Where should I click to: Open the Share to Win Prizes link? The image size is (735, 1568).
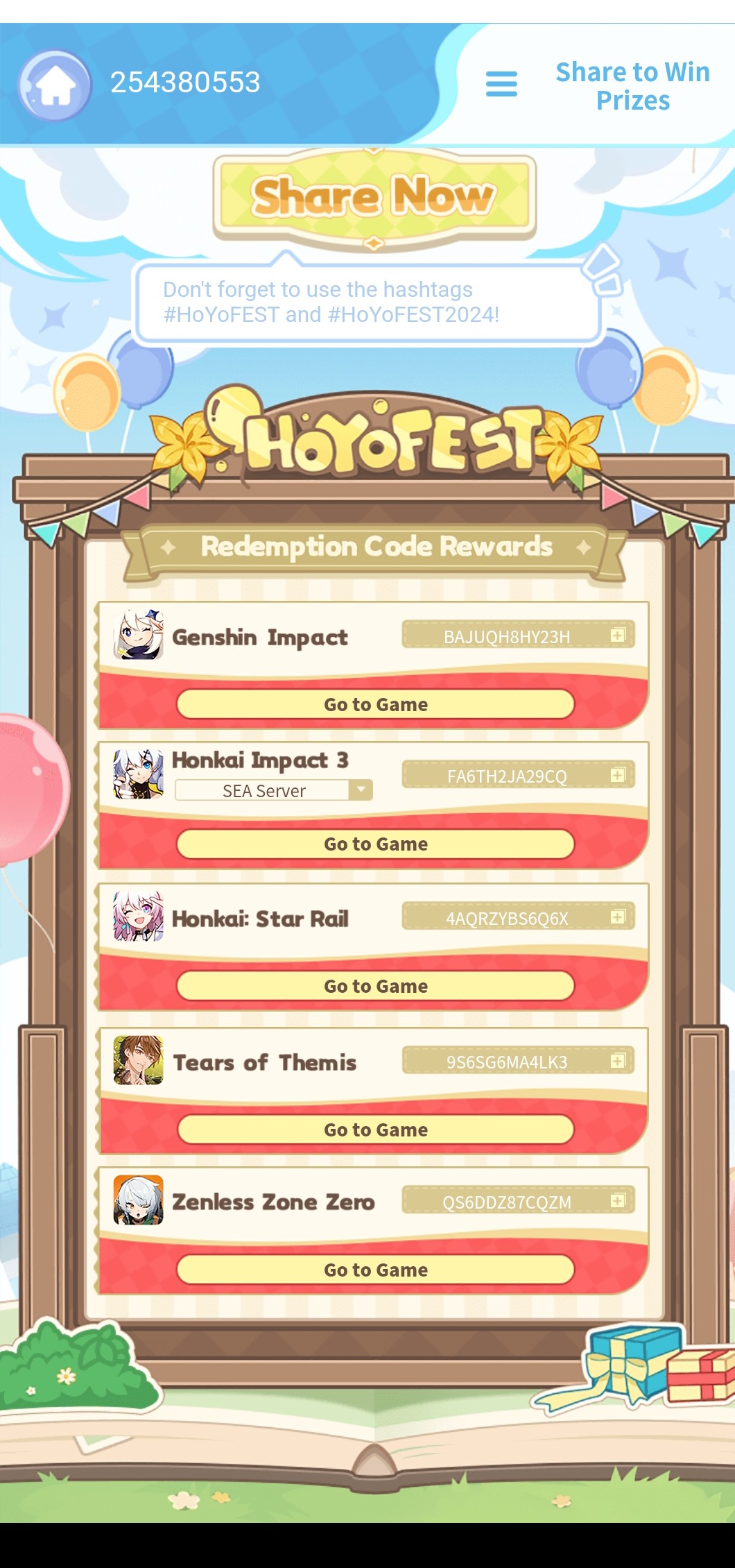632,86
